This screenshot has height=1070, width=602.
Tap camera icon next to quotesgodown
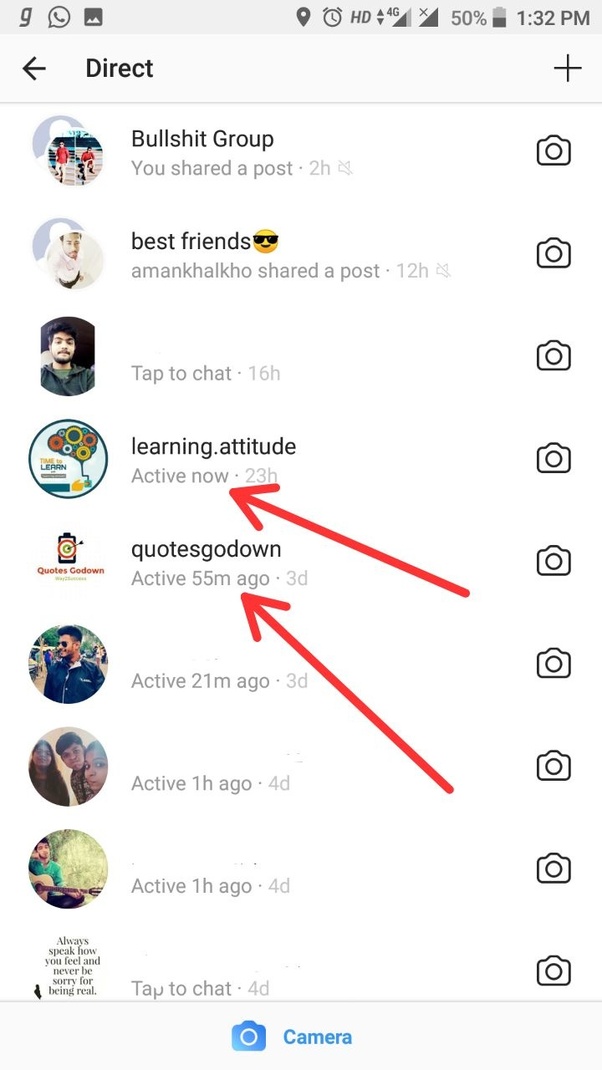[x=553, y=561]
